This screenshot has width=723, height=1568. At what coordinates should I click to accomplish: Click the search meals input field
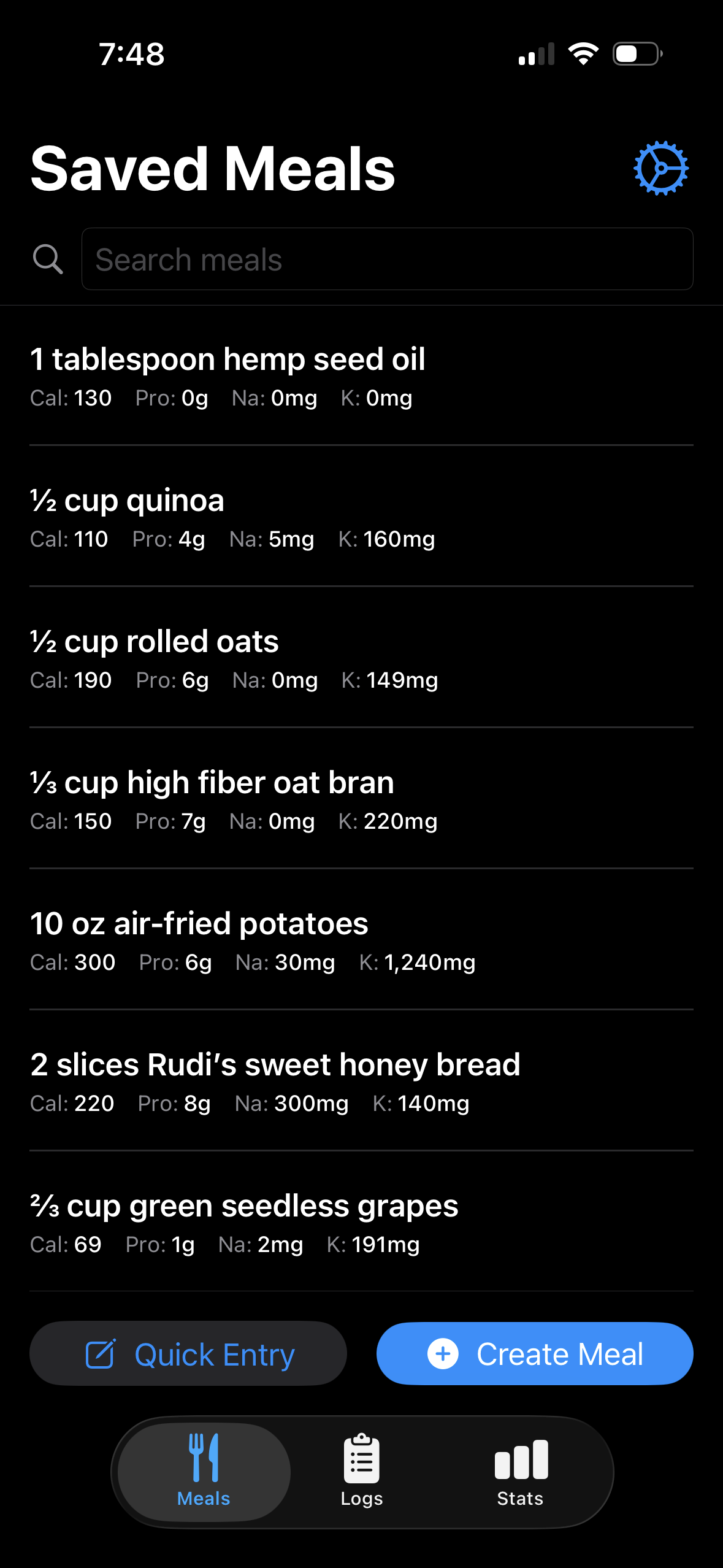387,259
